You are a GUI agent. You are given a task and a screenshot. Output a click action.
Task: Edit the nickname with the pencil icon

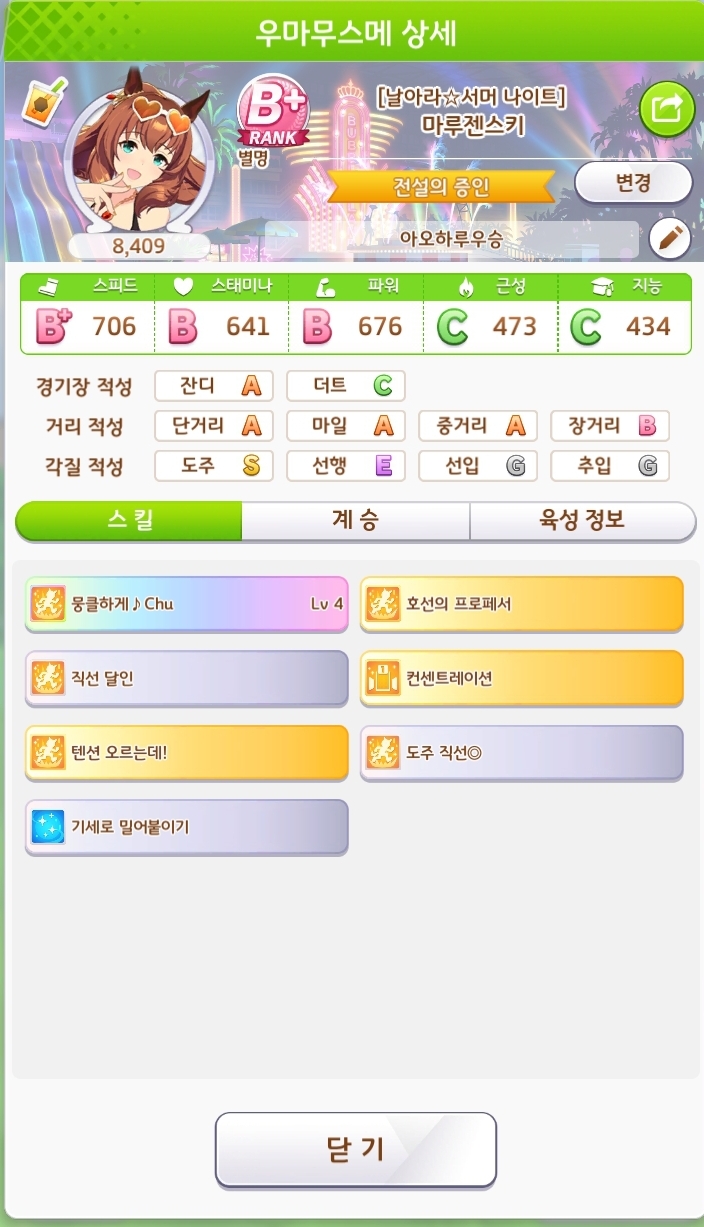click(x=668, y=239)
